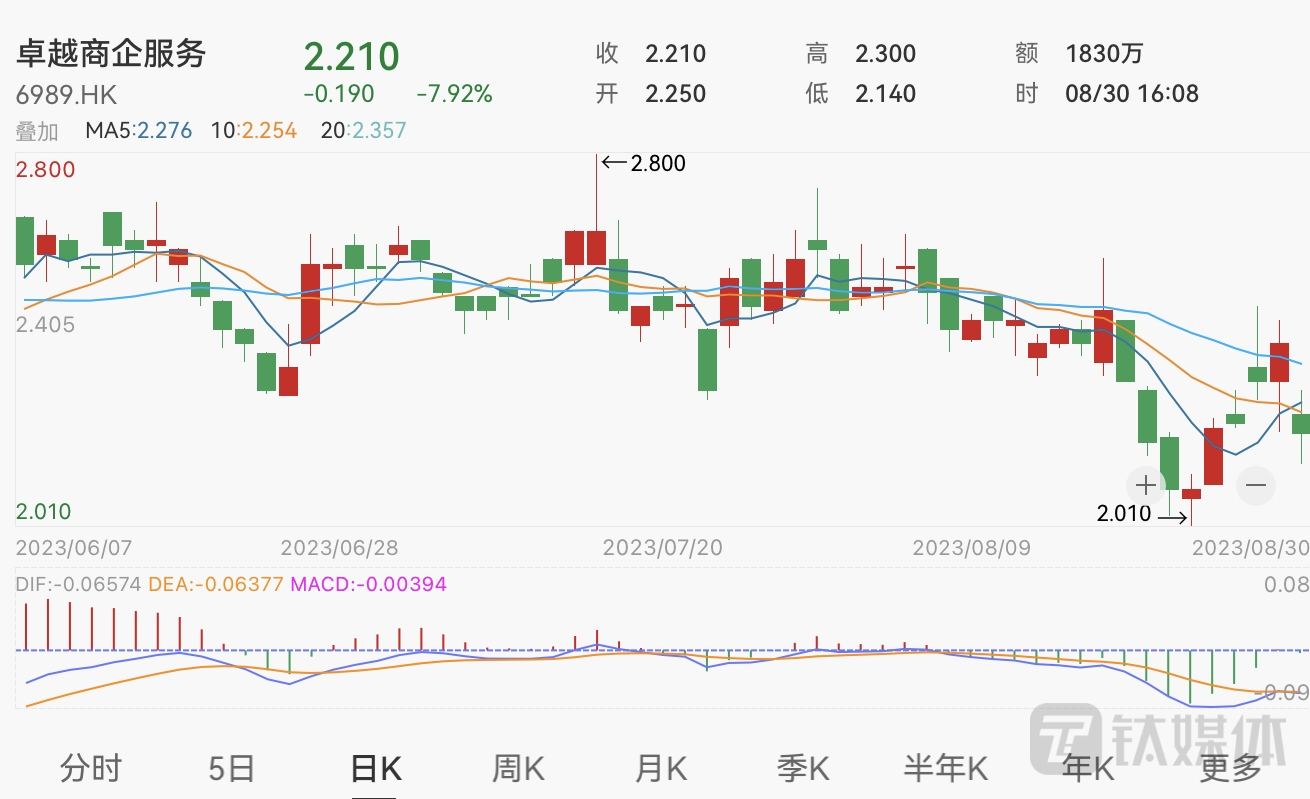The height and width of the screenshot is (799, 1310).
Task: Open the 月K monthly chart
Action: coord(661,768)
